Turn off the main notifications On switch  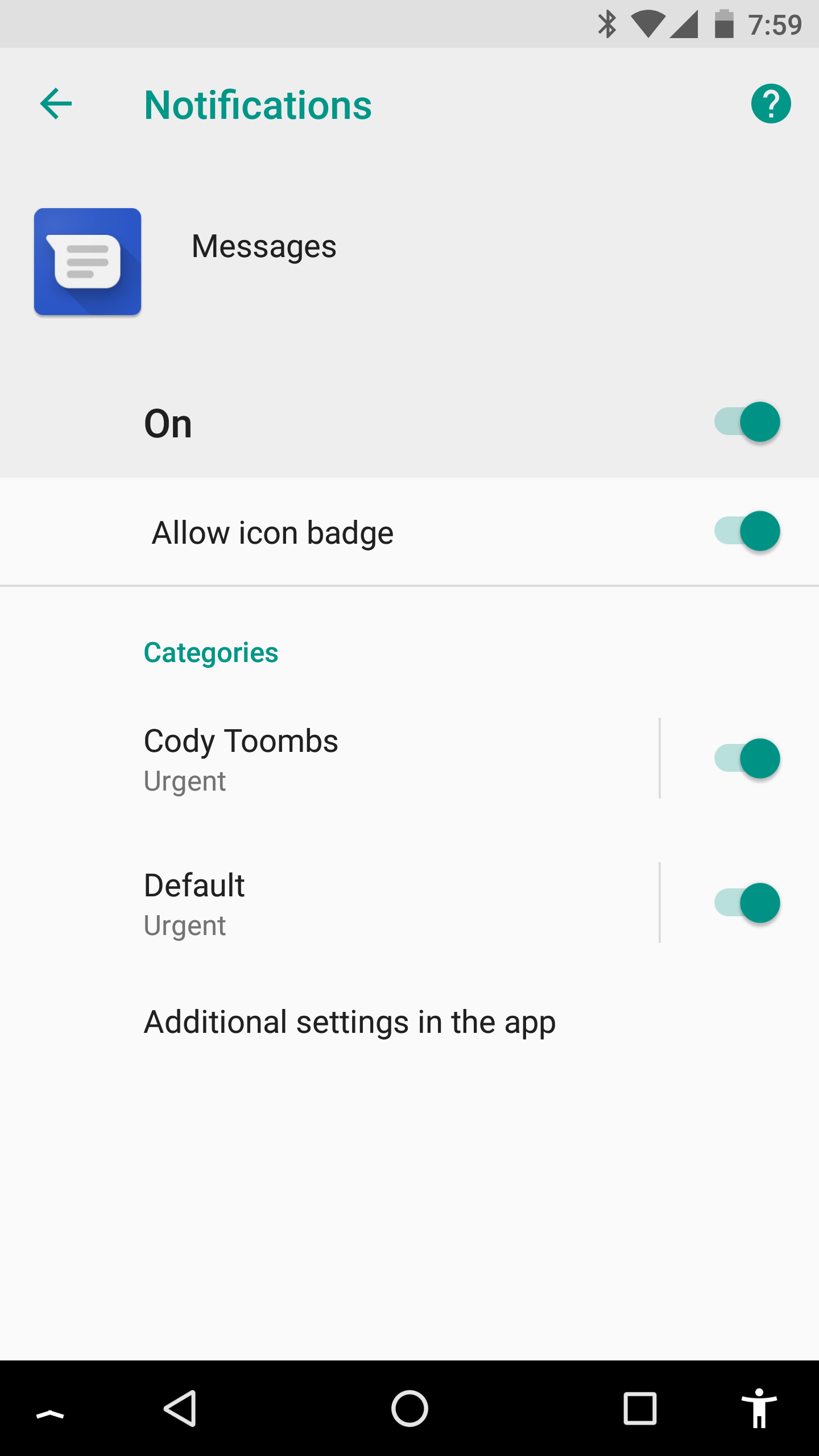[x=747, y=422]
